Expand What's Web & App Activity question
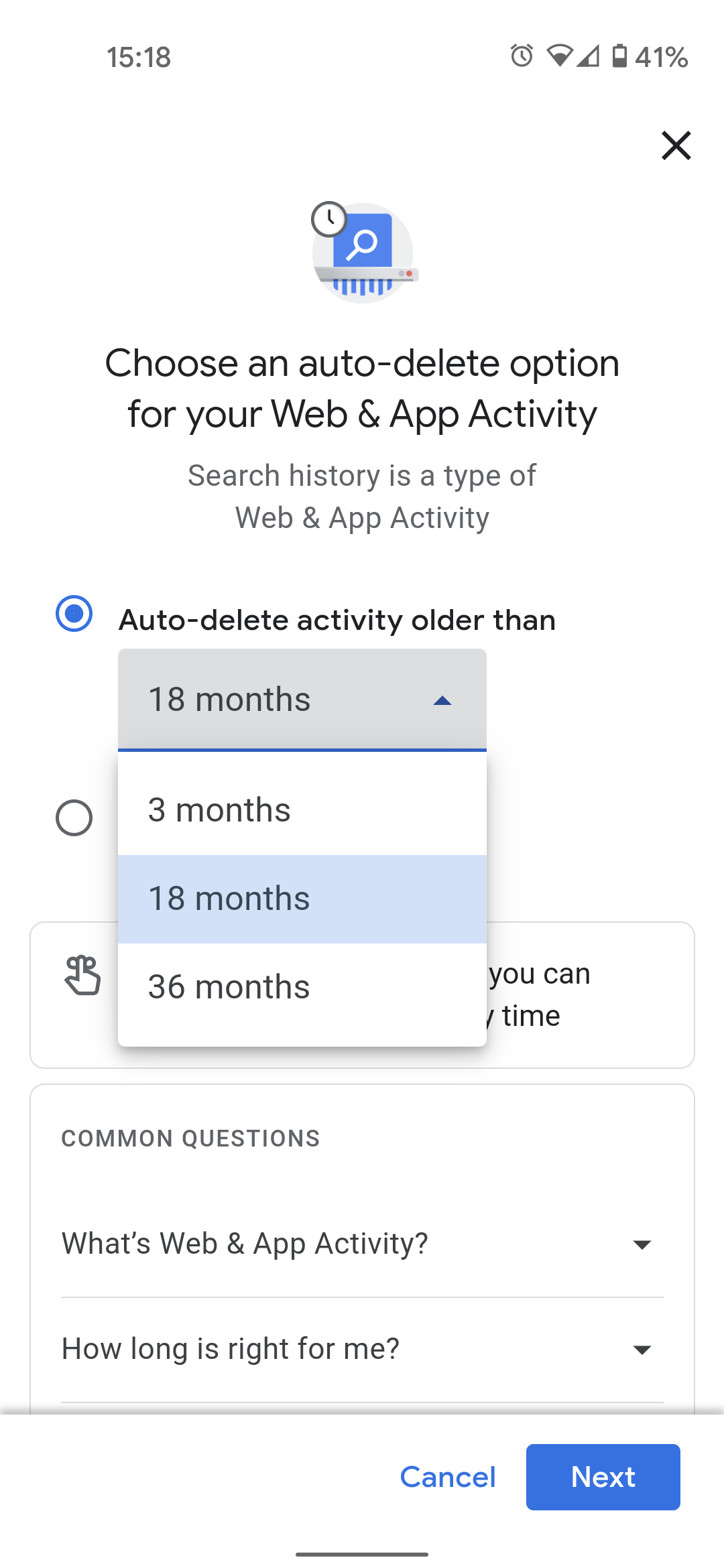 [x=362, y=1244]
